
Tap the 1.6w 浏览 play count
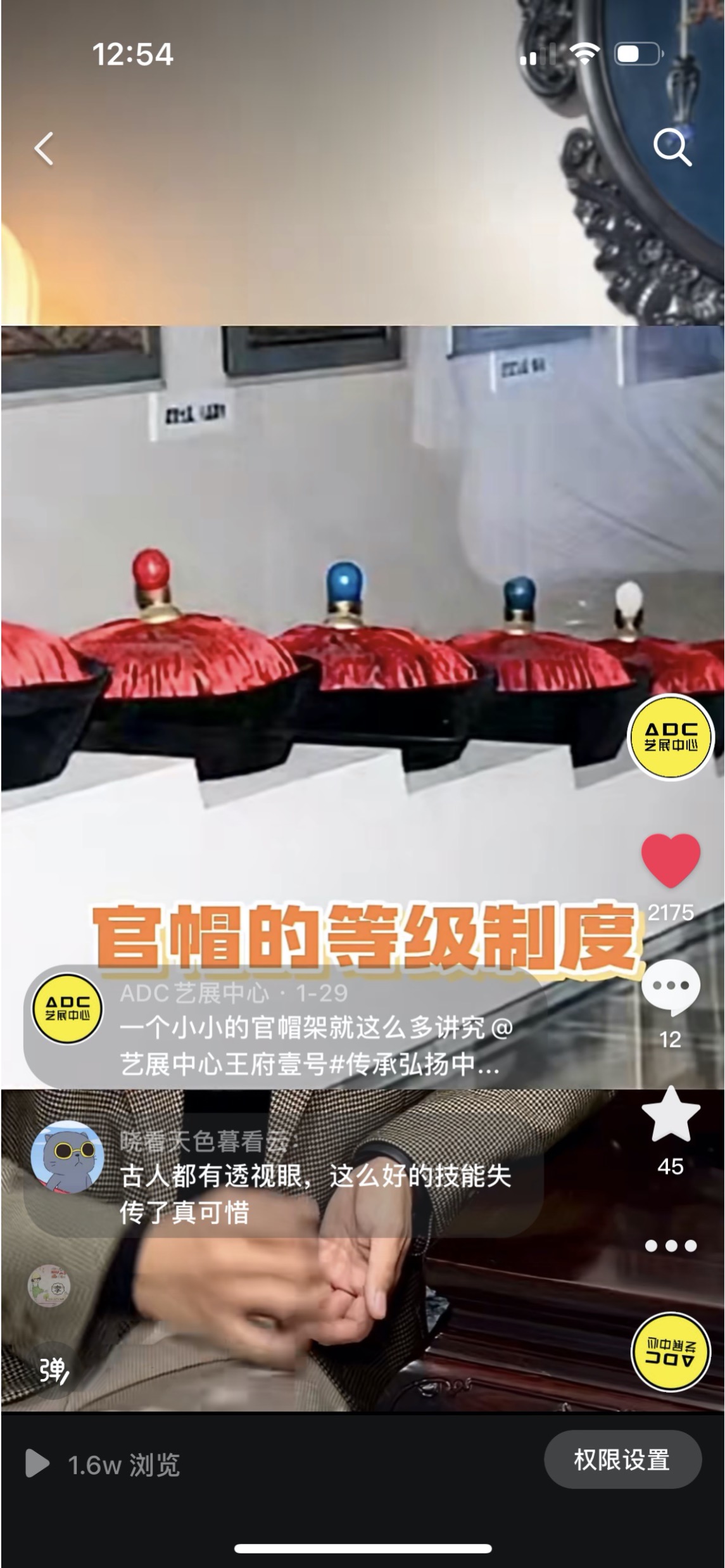[x=104, y=1464]
